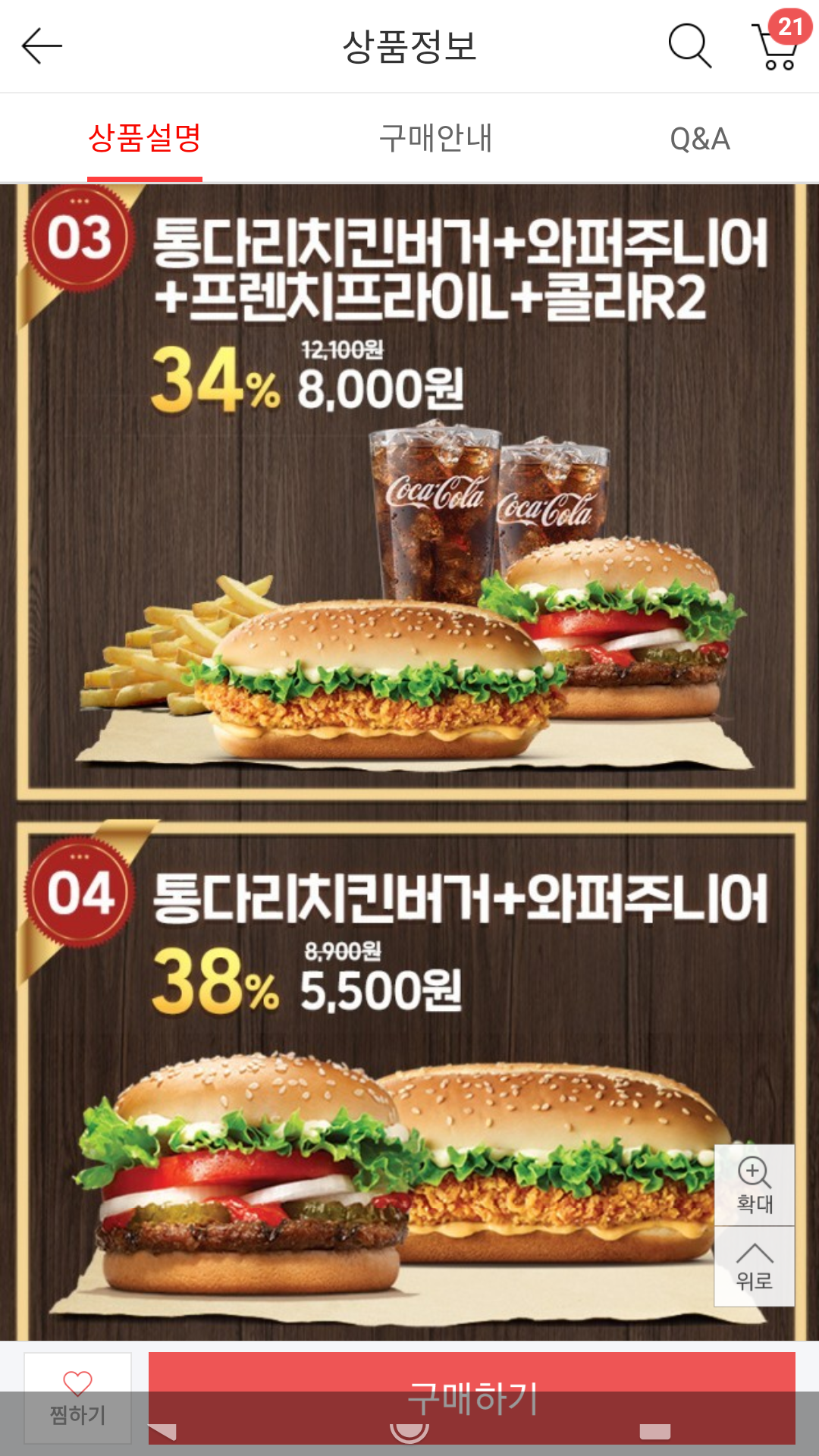Select the 상품설명 tab
The height and width of the screenshot is (1456, 819).
144,139
